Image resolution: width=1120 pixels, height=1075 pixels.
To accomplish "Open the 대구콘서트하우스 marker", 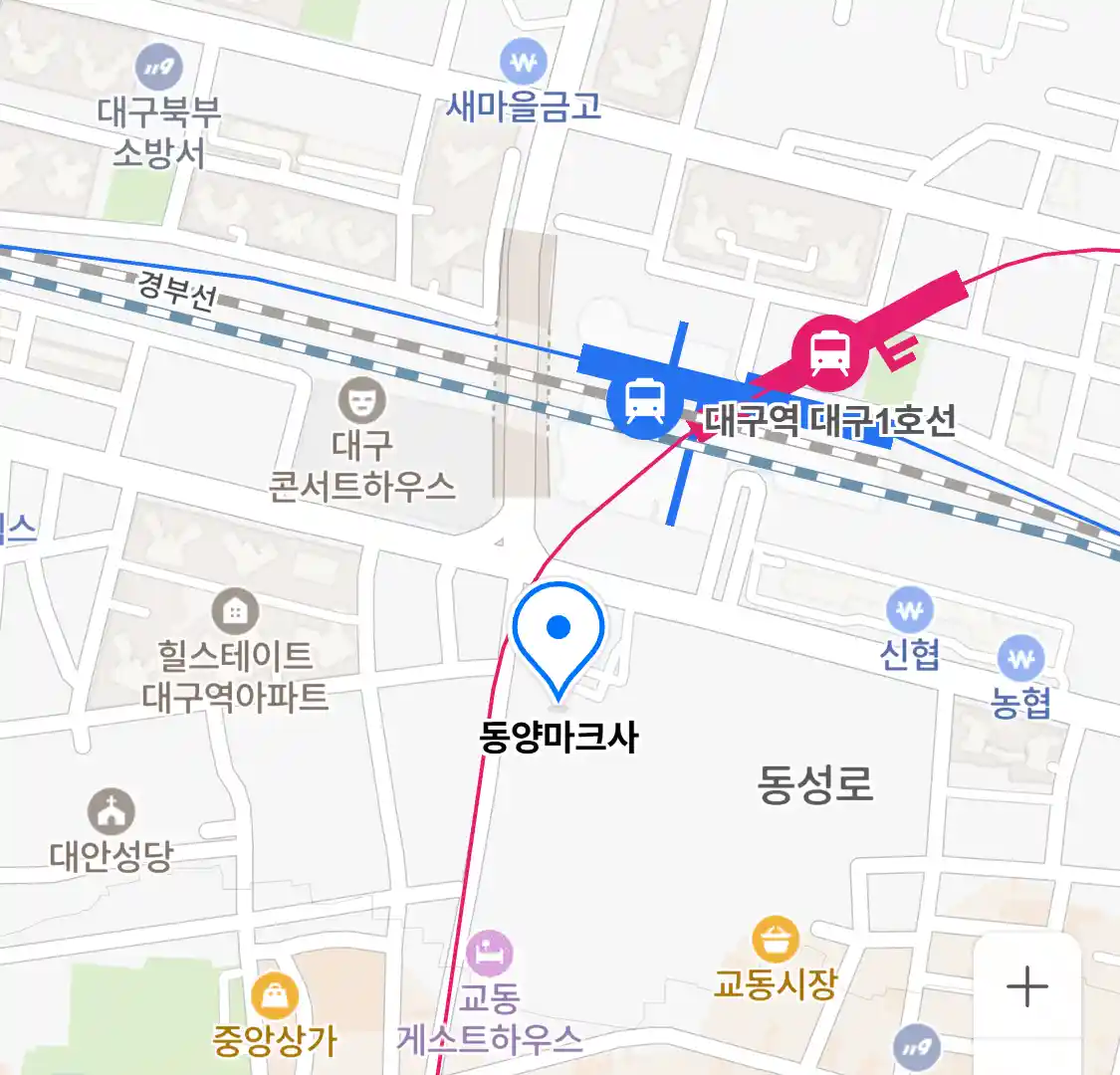I will coord(361,401).
